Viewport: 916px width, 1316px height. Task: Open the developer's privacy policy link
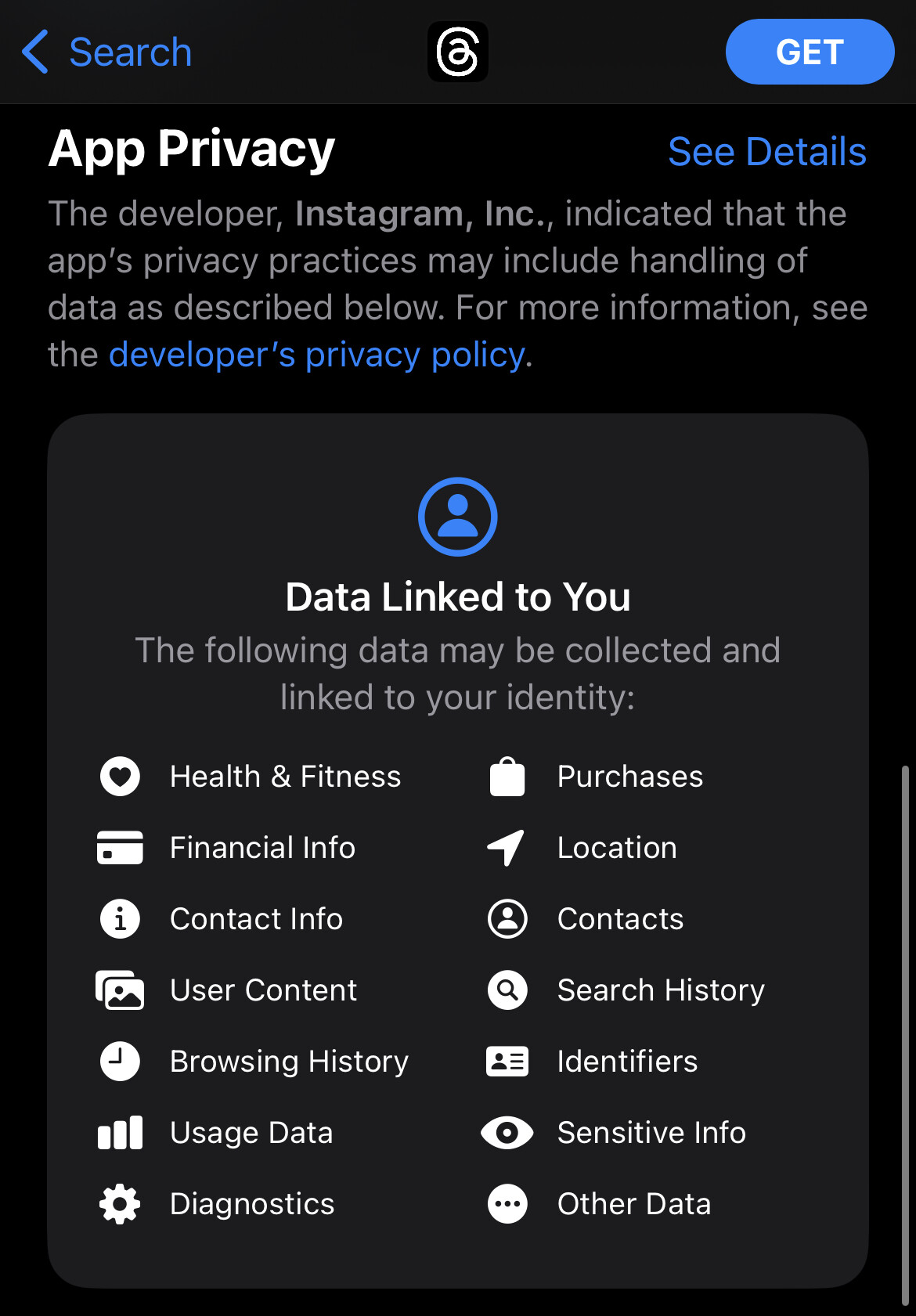316,355
